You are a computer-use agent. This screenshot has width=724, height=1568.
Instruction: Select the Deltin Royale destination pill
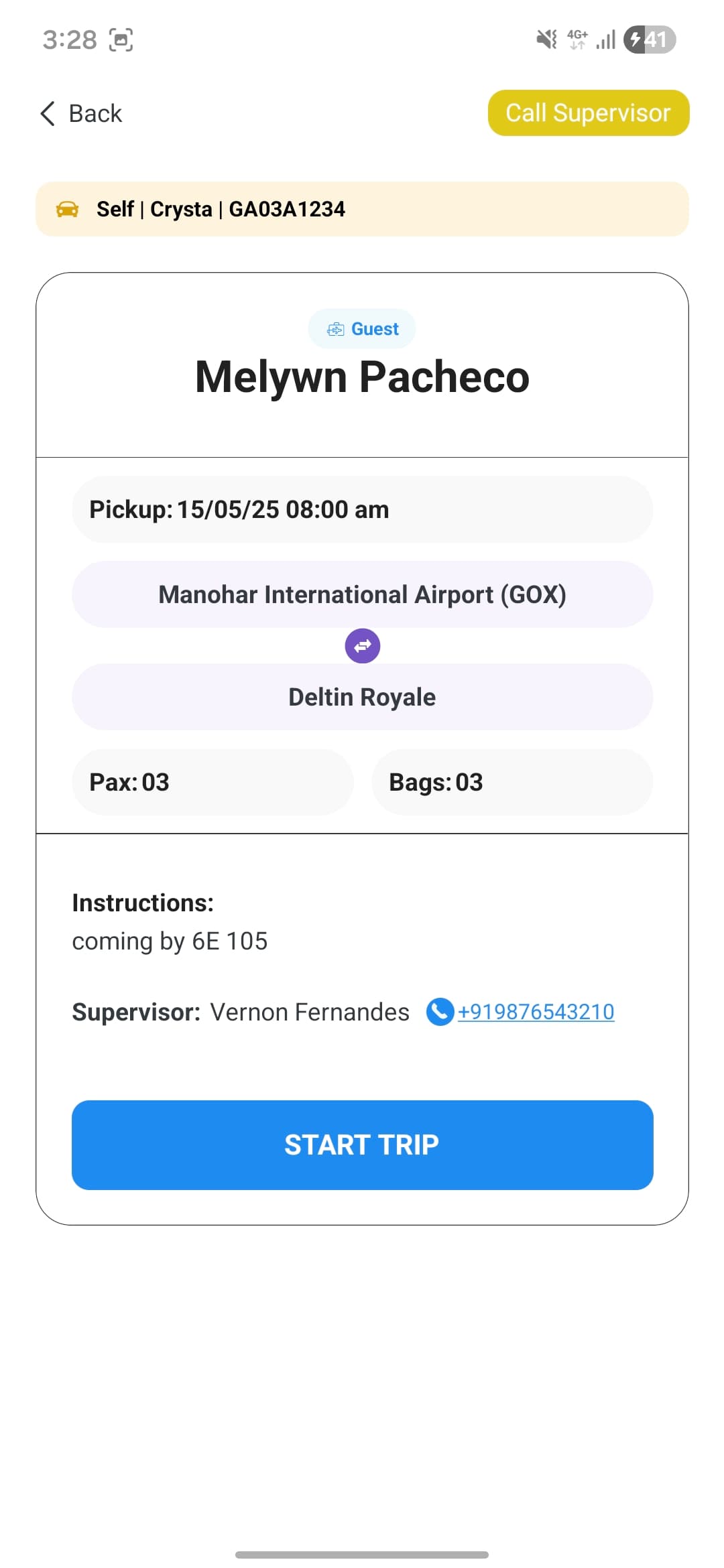pos(362,696)
